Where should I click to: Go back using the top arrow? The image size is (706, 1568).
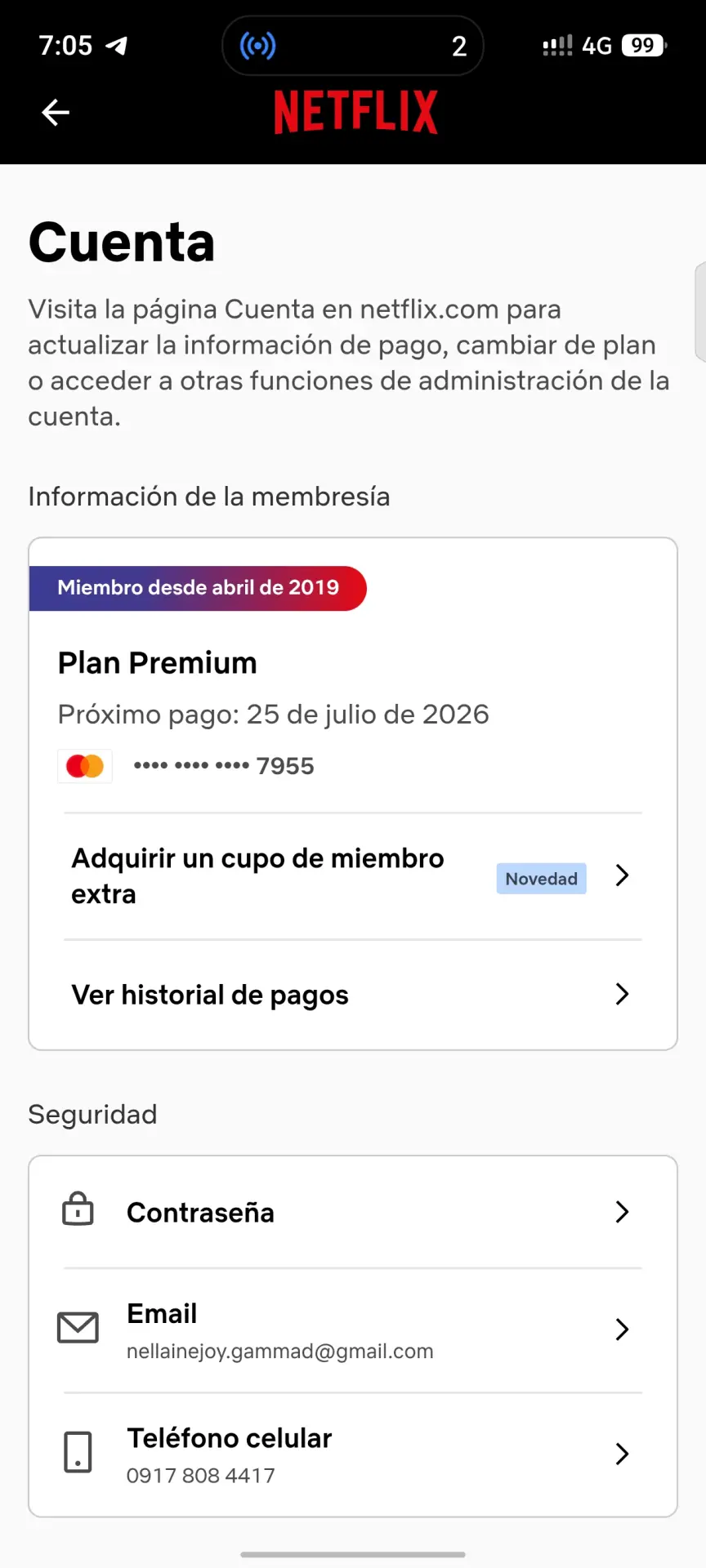pyautogui.click(x=56, y=113)
